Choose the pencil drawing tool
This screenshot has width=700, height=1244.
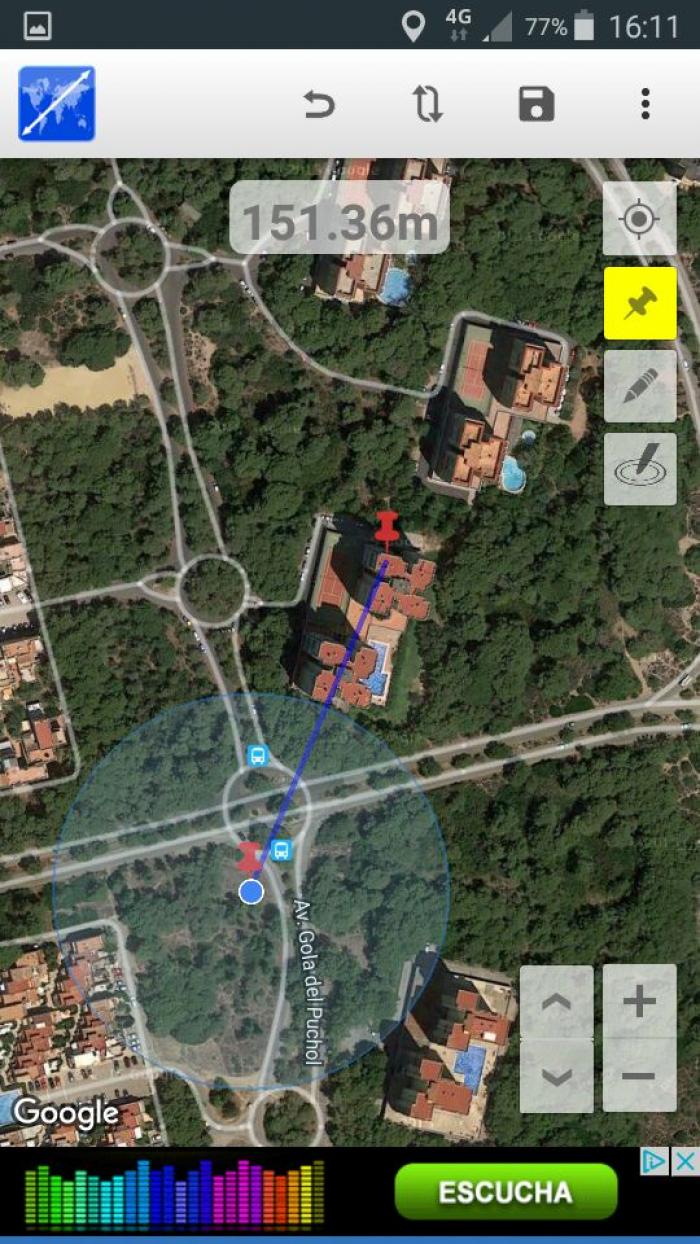(639, 386)
